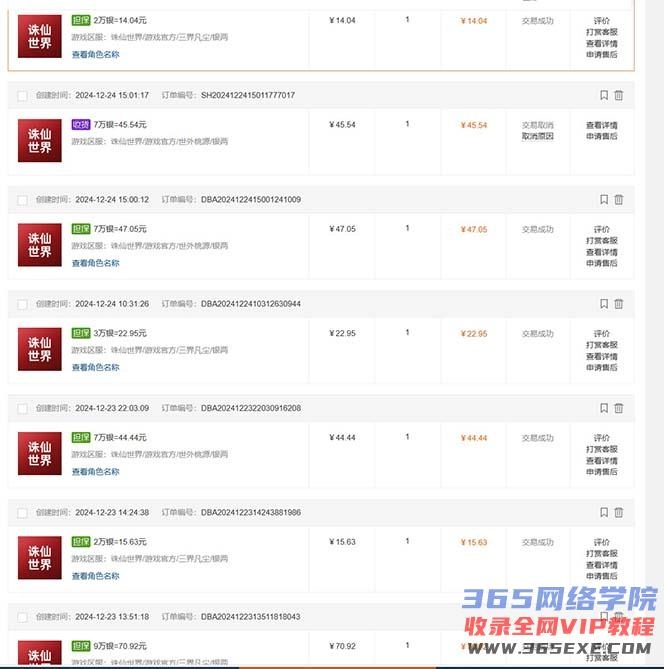Open the 诛仙世界 thumbnail of the ¥22.95 order

pyautogui.click(x=40, y=349)
